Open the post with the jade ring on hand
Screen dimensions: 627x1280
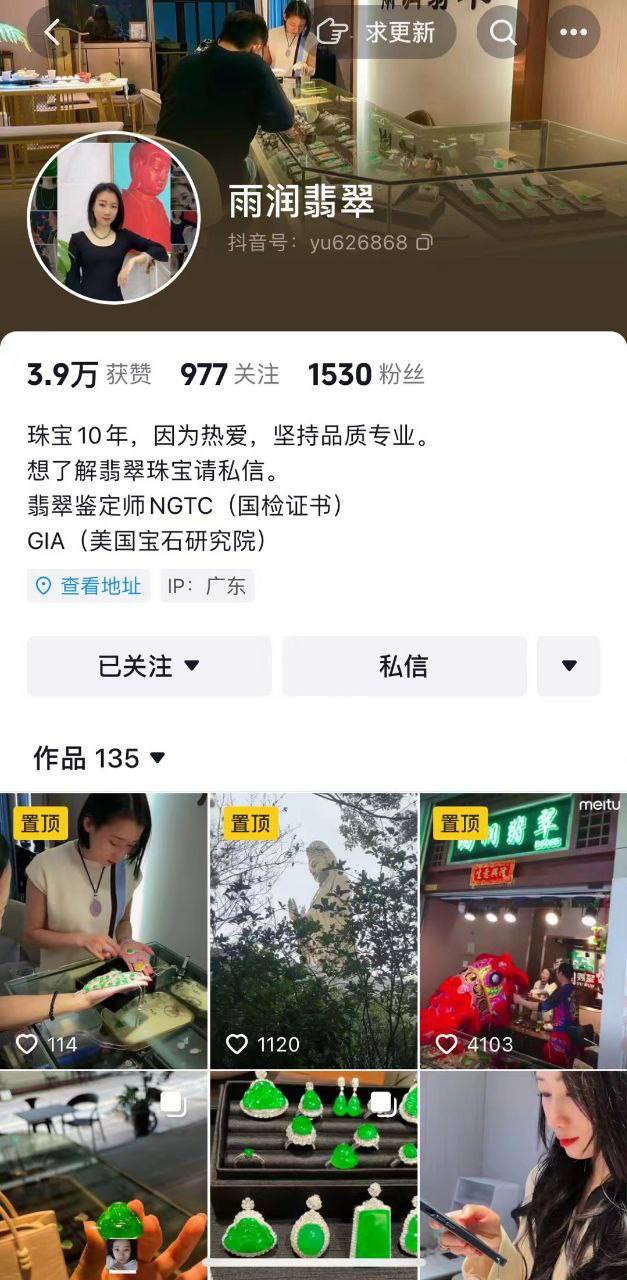pos(104,1176)
